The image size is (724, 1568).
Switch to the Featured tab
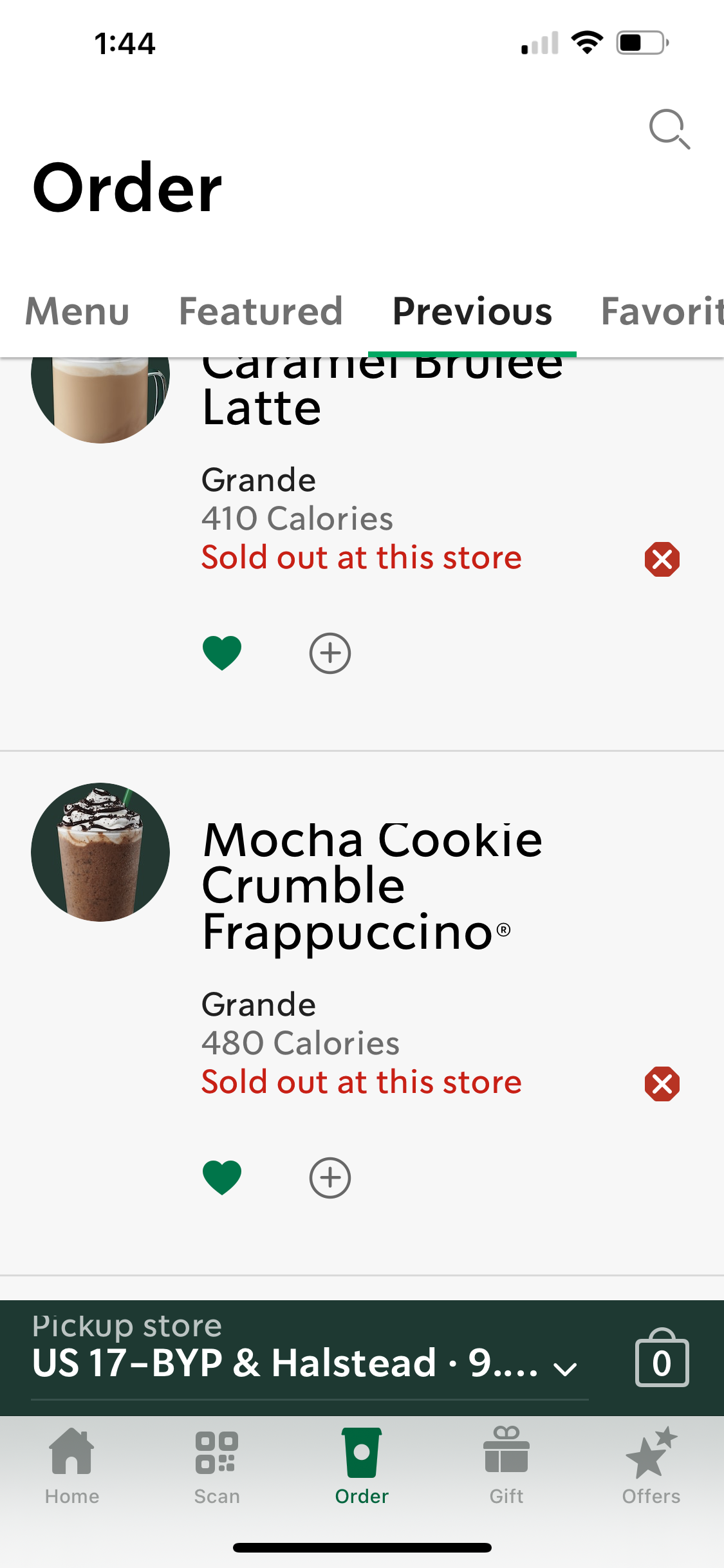[261, 312]
